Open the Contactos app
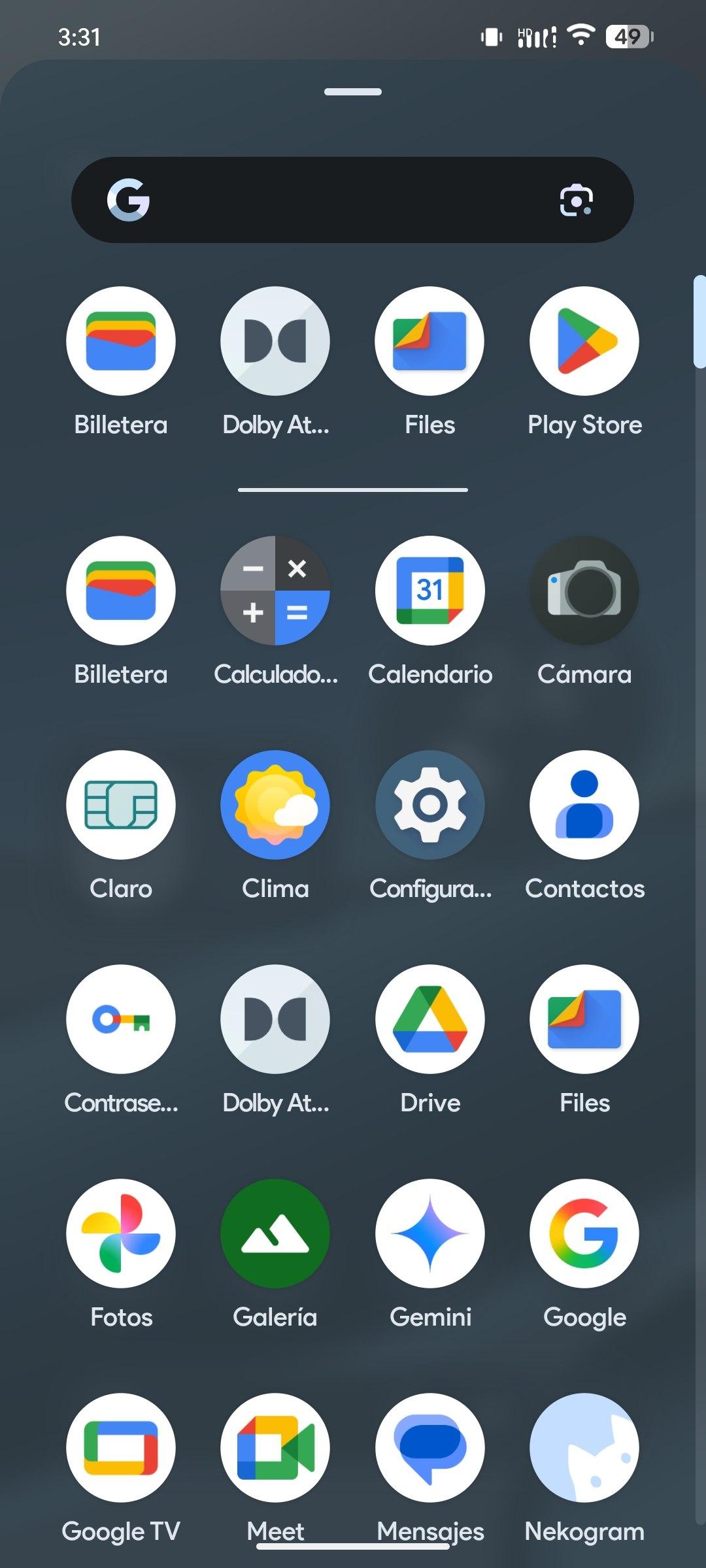Screen dimensions: 706x1568 584,805
